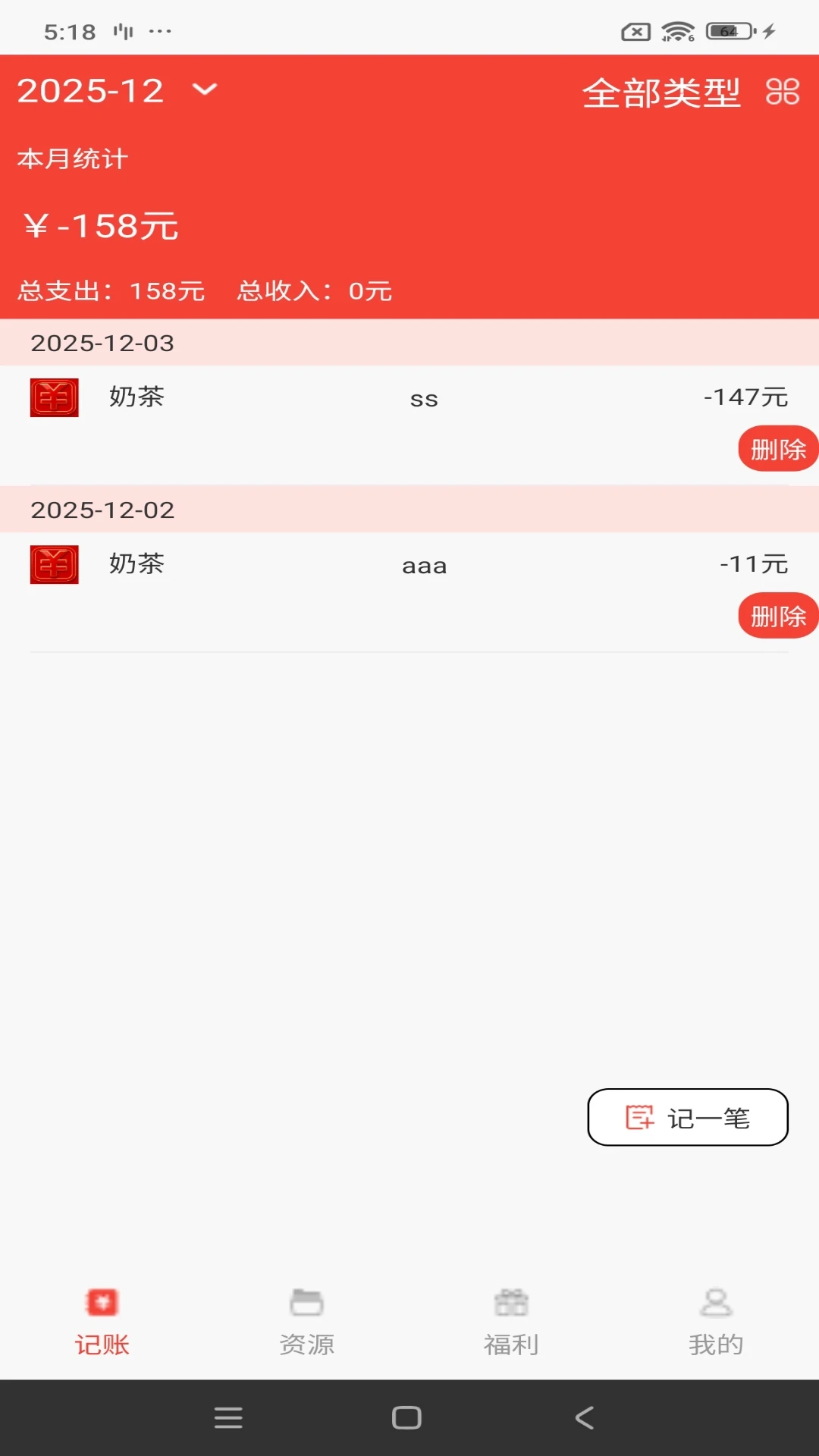This screenshot has width=819, height=1456.
Task: Go back with the system back button
Action: tap(584, 1417)
